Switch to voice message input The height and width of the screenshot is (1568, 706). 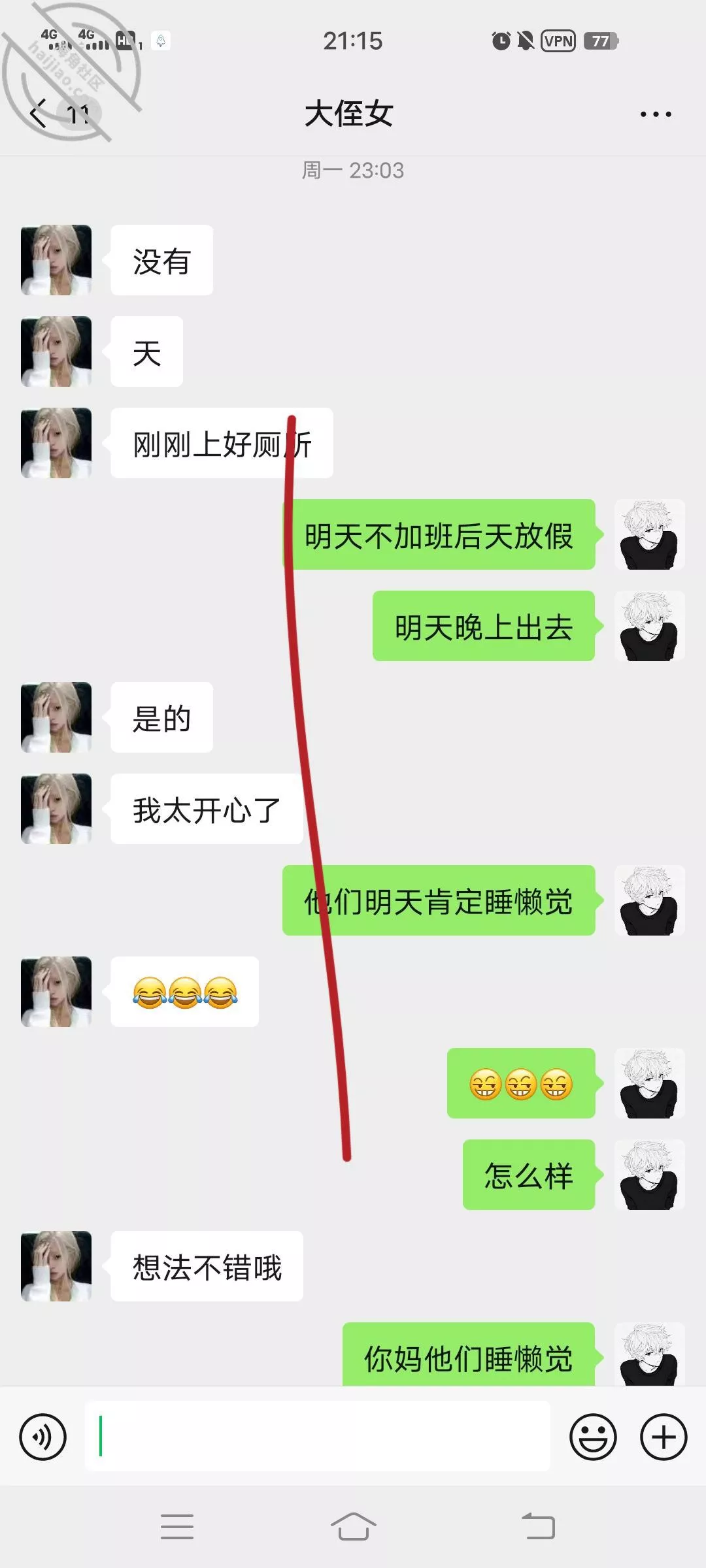[x=43, y=1437]
